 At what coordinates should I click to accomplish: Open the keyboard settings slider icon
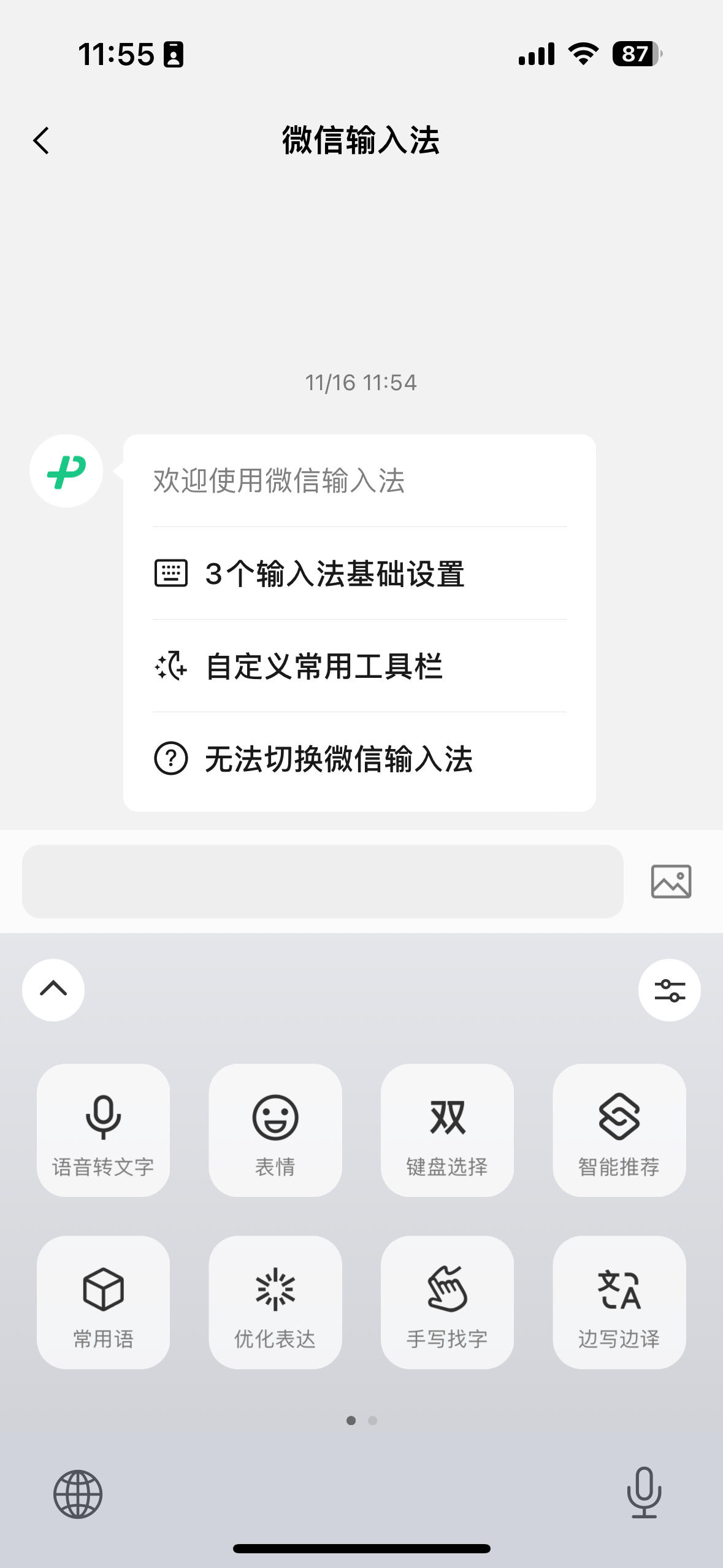(x=669, y=990)
